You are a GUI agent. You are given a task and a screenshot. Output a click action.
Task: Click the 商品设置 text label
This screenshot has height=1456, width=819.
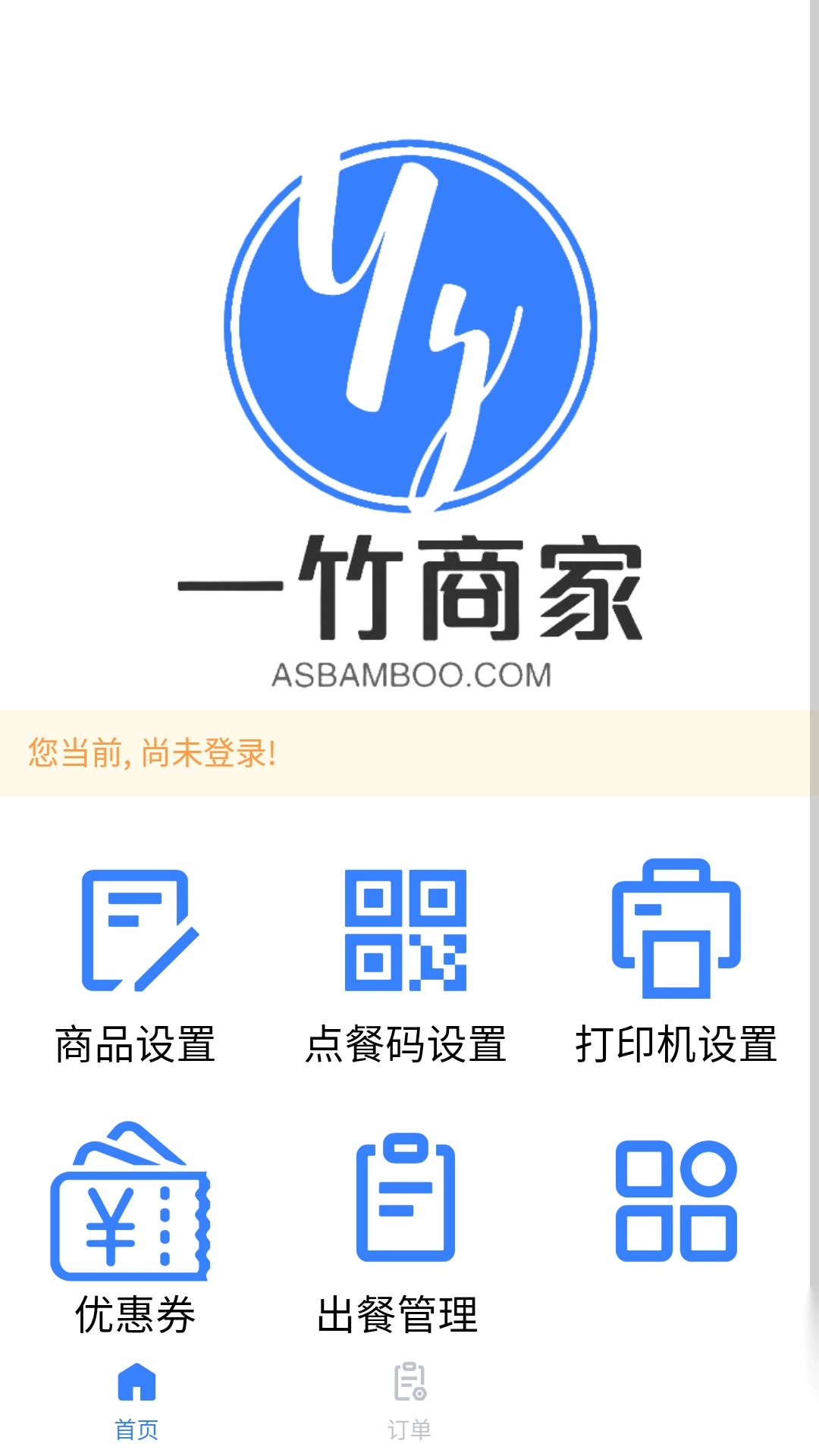136,1043
